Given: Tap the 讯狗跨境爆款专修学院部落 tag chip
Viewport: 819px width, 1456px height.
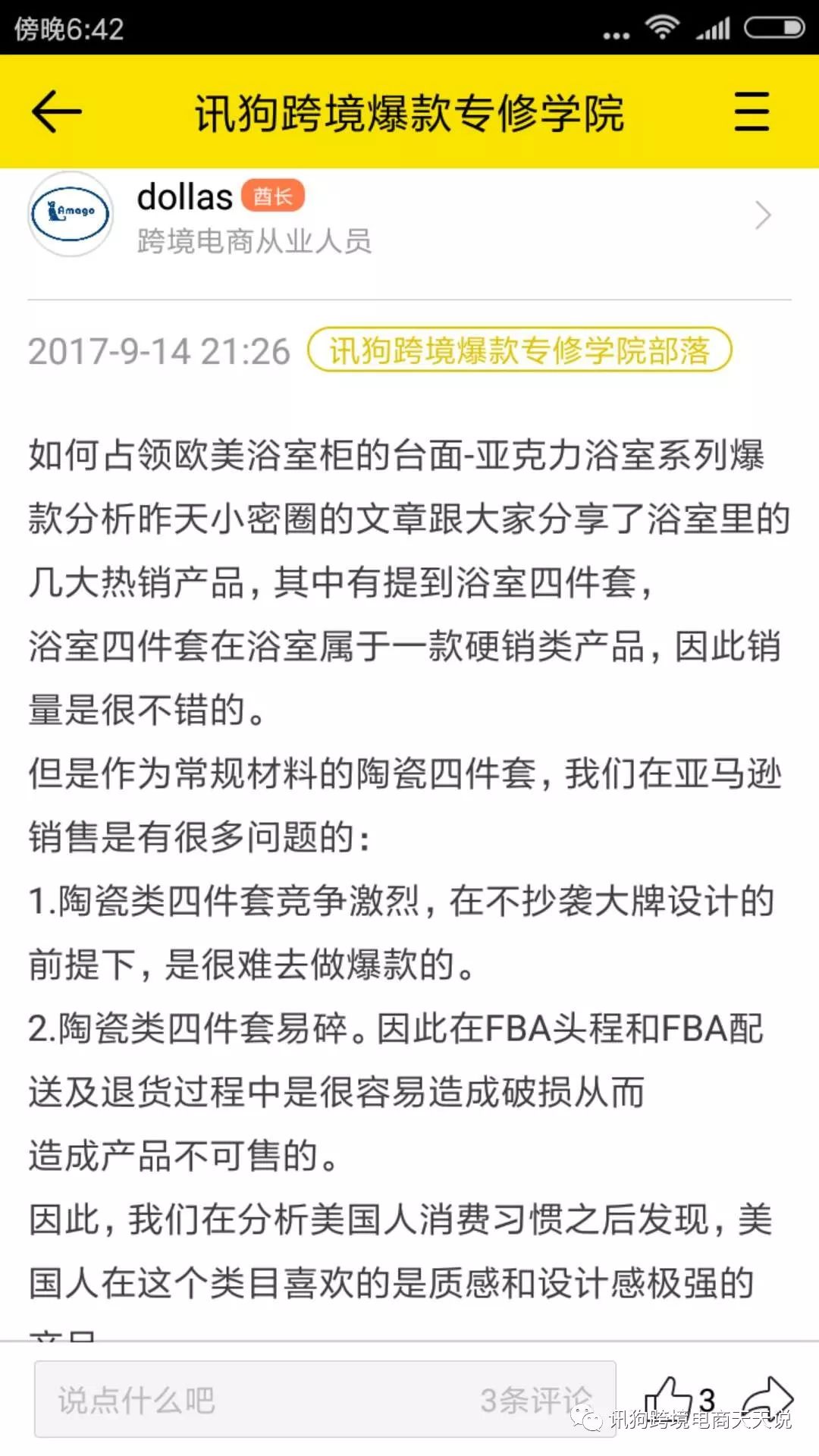Looking at the screenshot, I should tap(519, 350).
